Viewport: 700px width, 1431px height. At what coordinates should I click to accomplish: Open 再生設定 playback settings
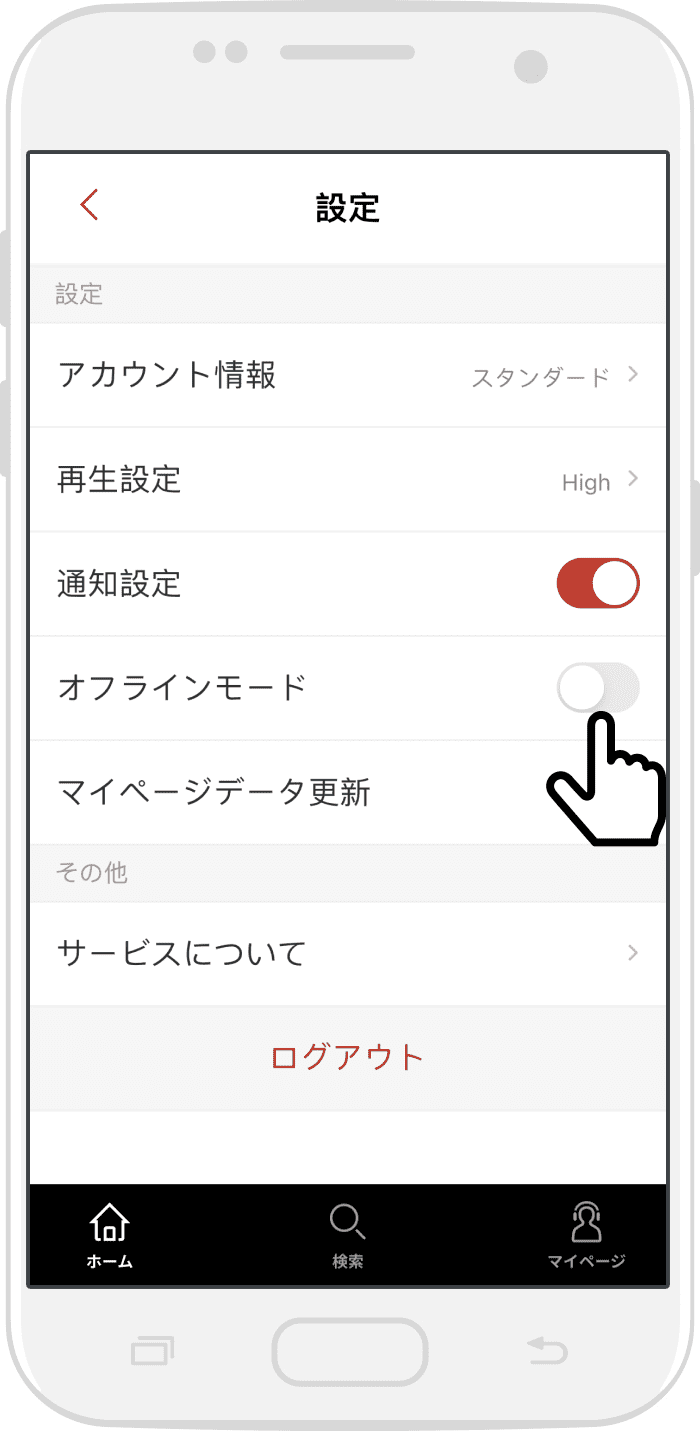(347, 480)
